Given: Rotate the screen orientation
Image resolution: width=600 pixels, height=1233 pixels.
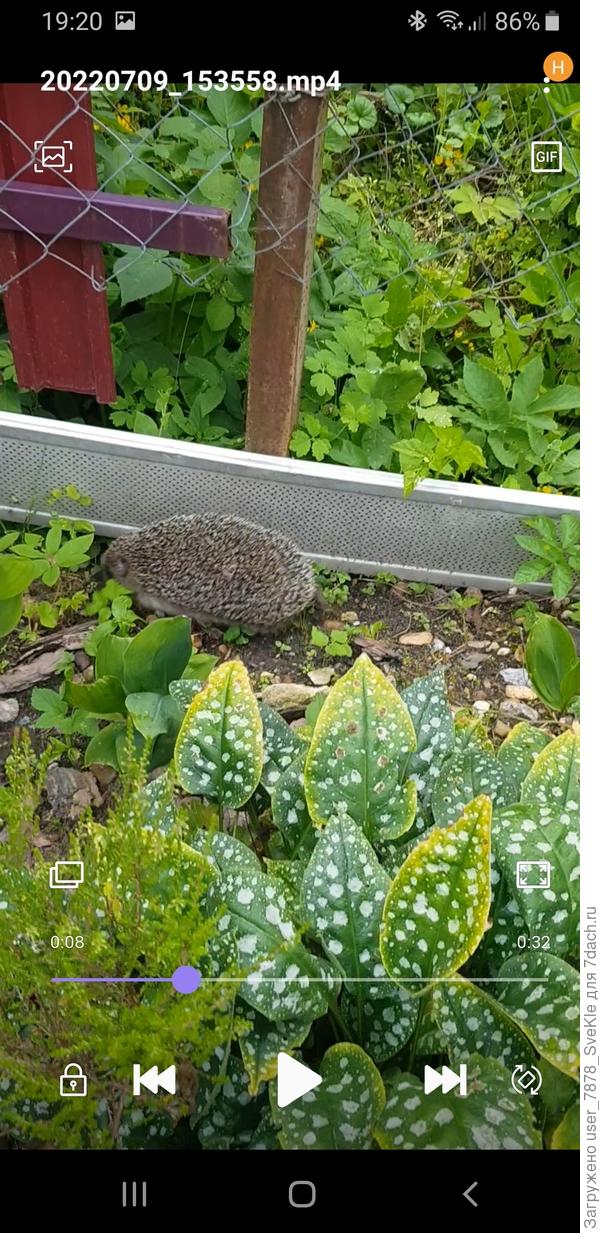Looking at the screenshot, I should [x=526, y=1080].
